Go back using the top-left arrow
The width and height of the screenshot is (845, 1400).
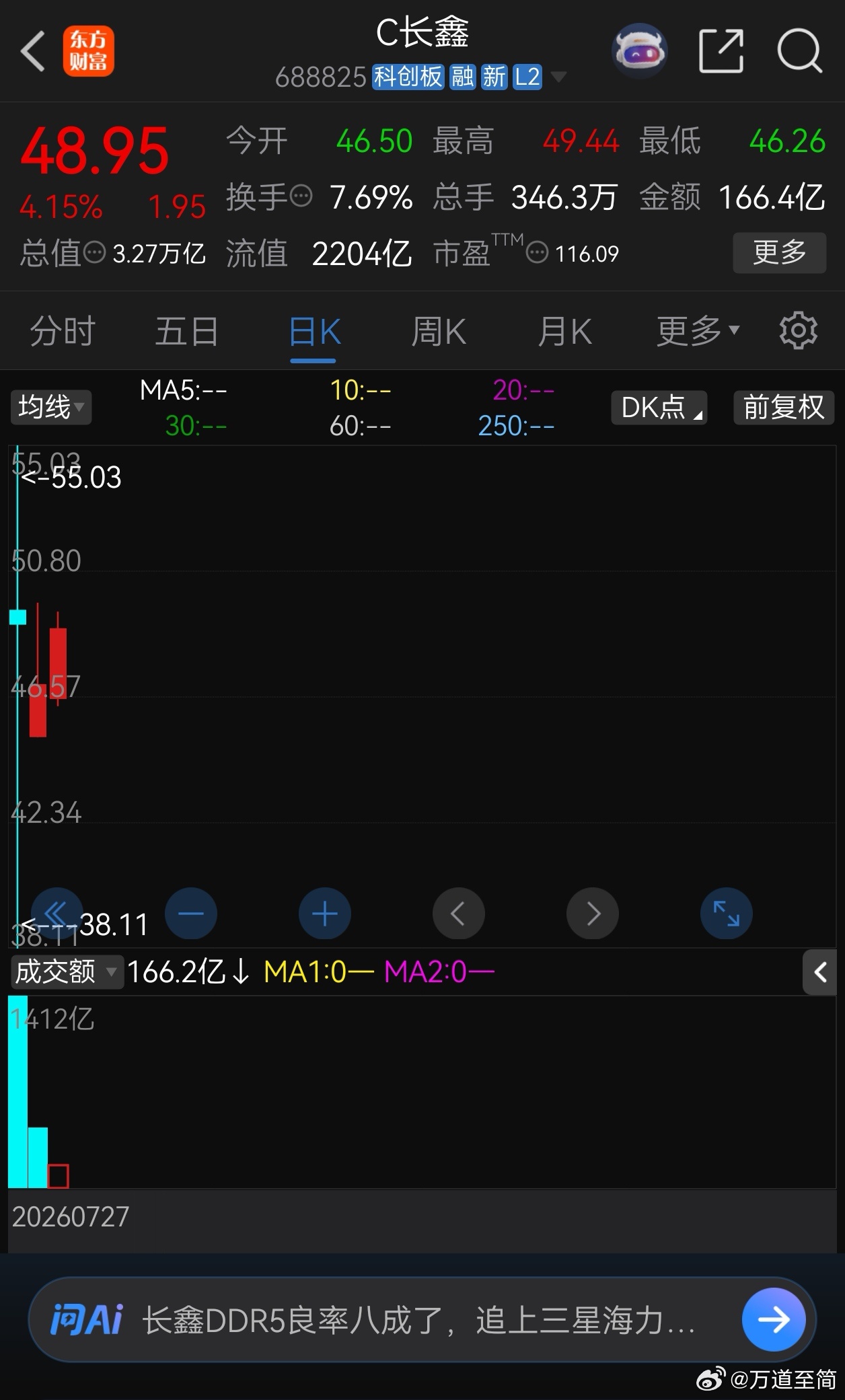point(33,51)
